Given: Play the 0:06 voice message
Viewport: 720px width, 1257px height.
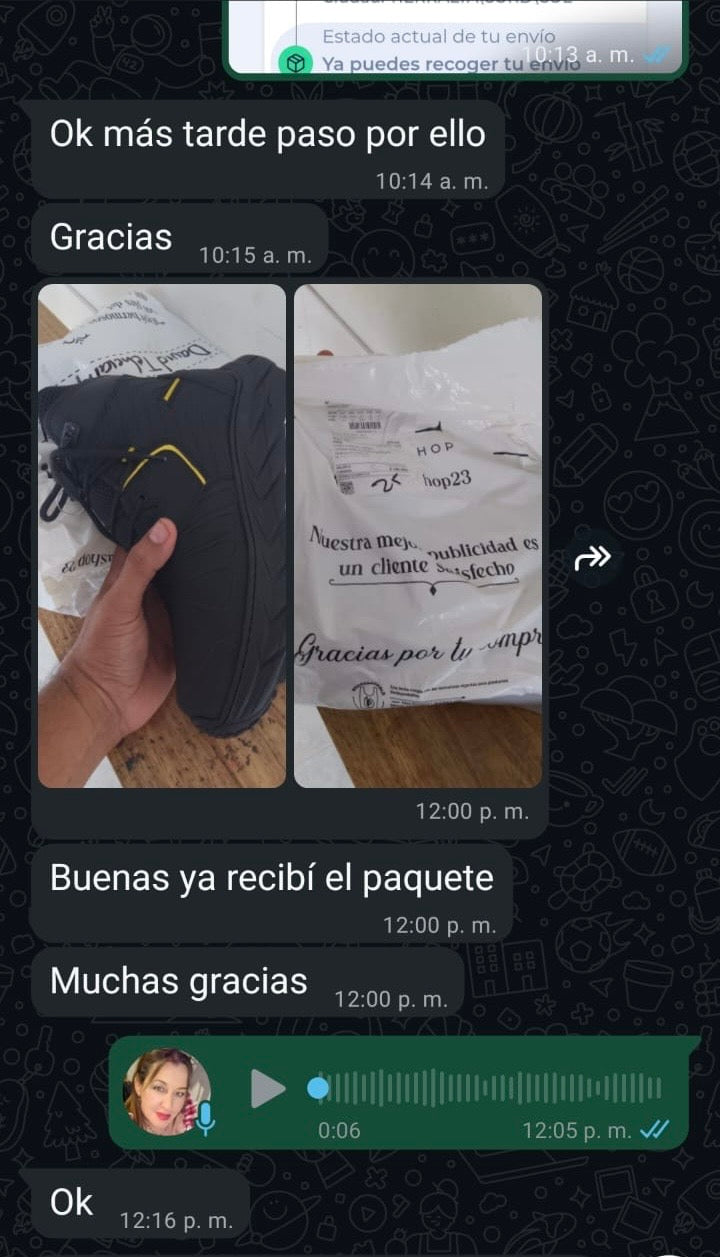Looking at the screenshot, I should (267, 1088).
